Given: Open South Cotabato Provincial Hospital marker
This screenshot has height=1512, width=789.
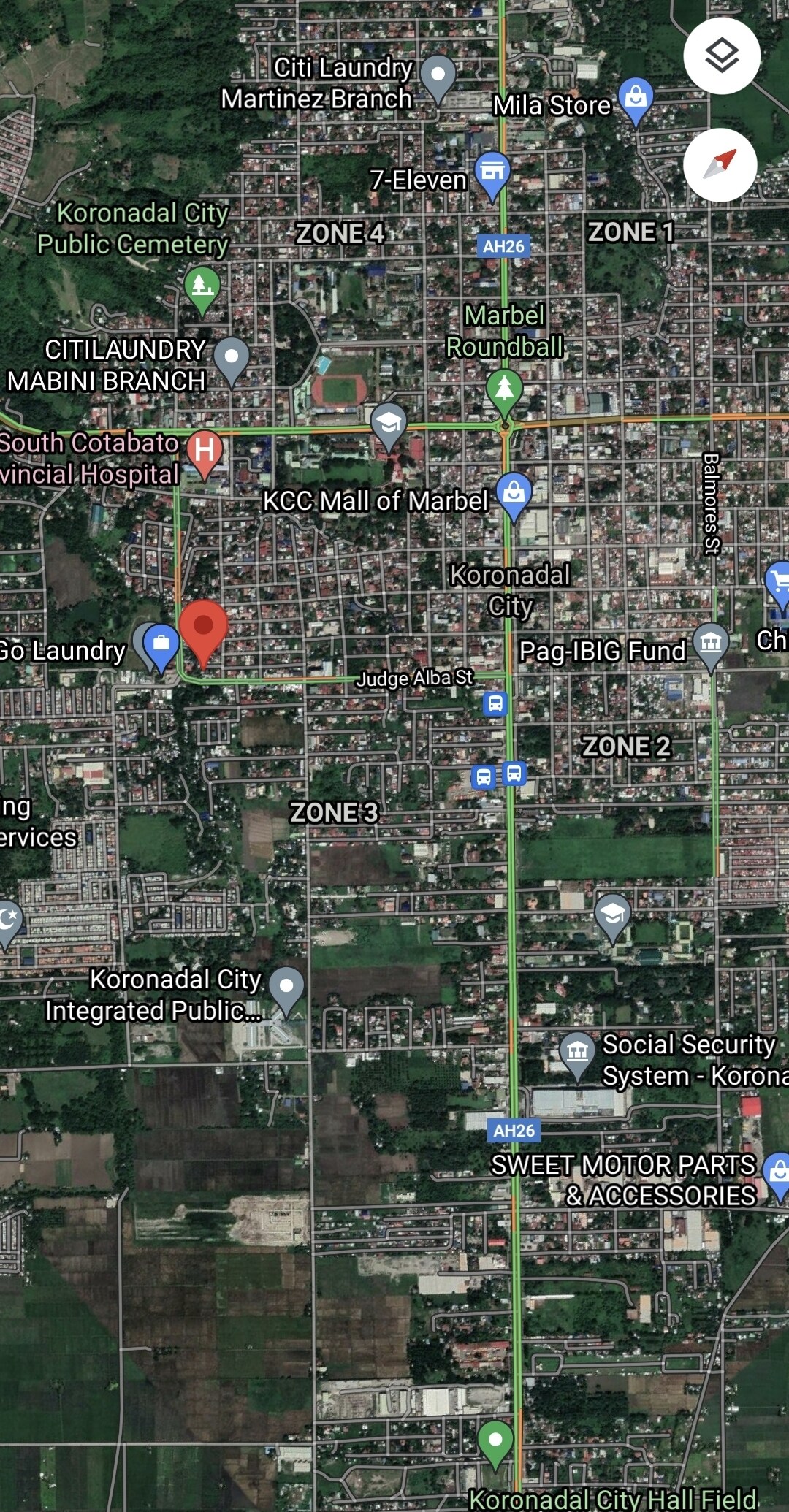Looking at the screenshot, I should (x=205, y=451).
